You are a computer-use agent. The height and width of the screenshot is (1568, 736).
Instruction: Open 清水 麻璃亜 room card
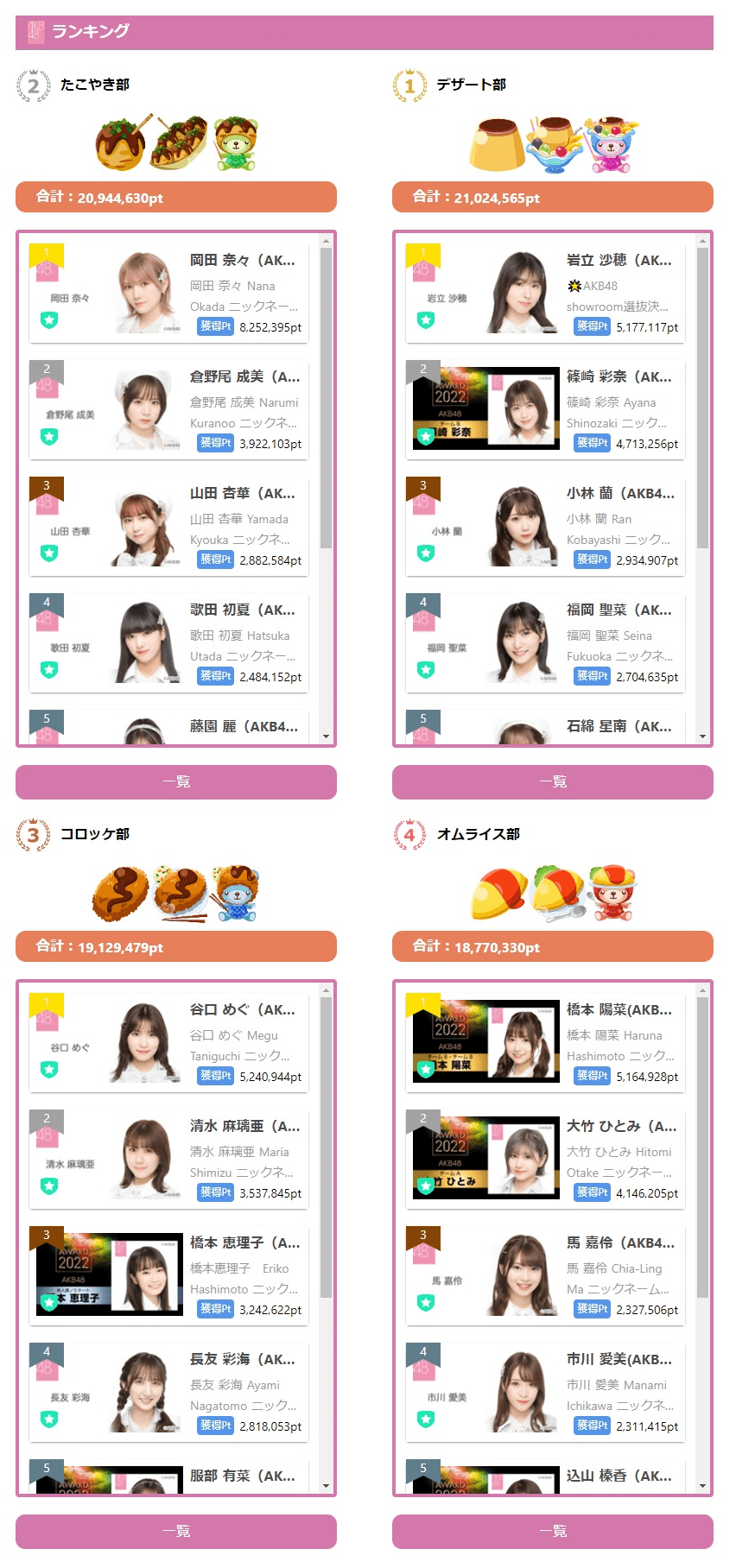pyautogui.click(x=168, y=1159)
